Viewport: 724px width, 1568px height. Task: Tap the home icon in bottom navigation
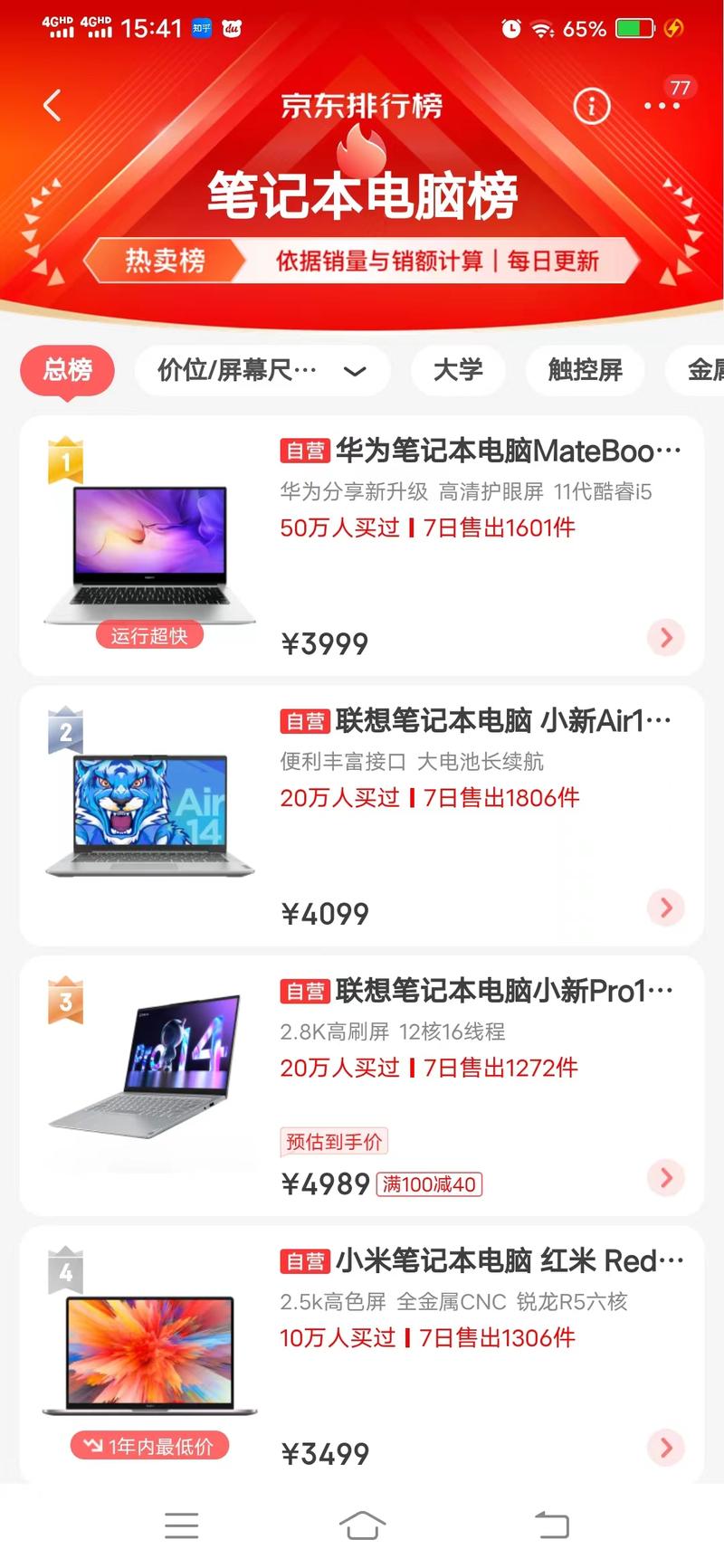[362, 1525]
